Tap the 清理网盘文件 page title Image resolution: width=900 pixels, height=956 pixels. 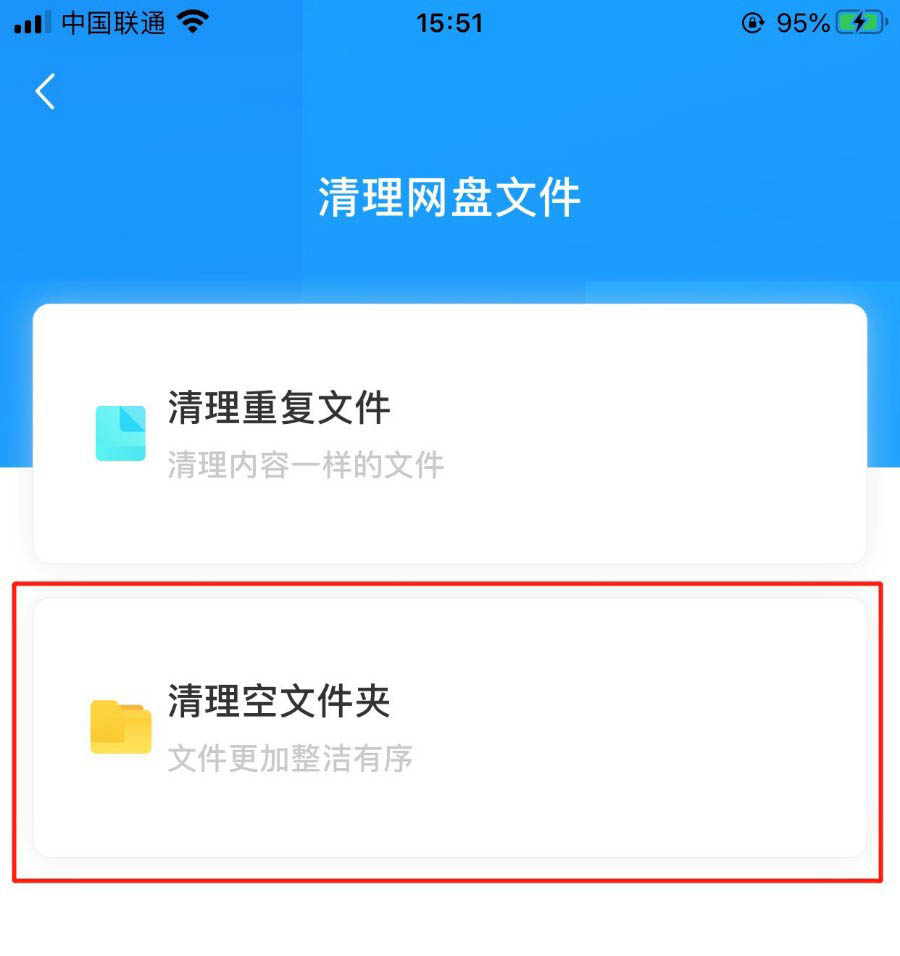[x=449, y=198]
